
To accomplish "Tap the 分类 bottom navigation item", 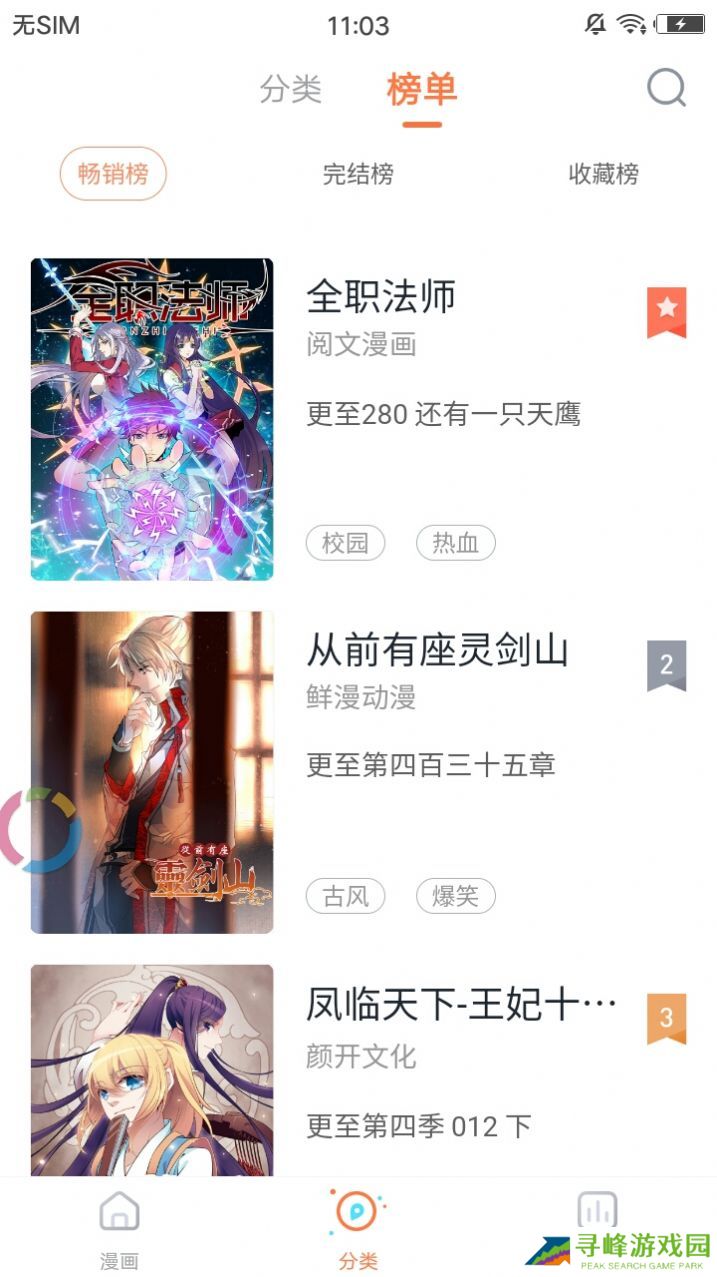I will (358, 1230).
